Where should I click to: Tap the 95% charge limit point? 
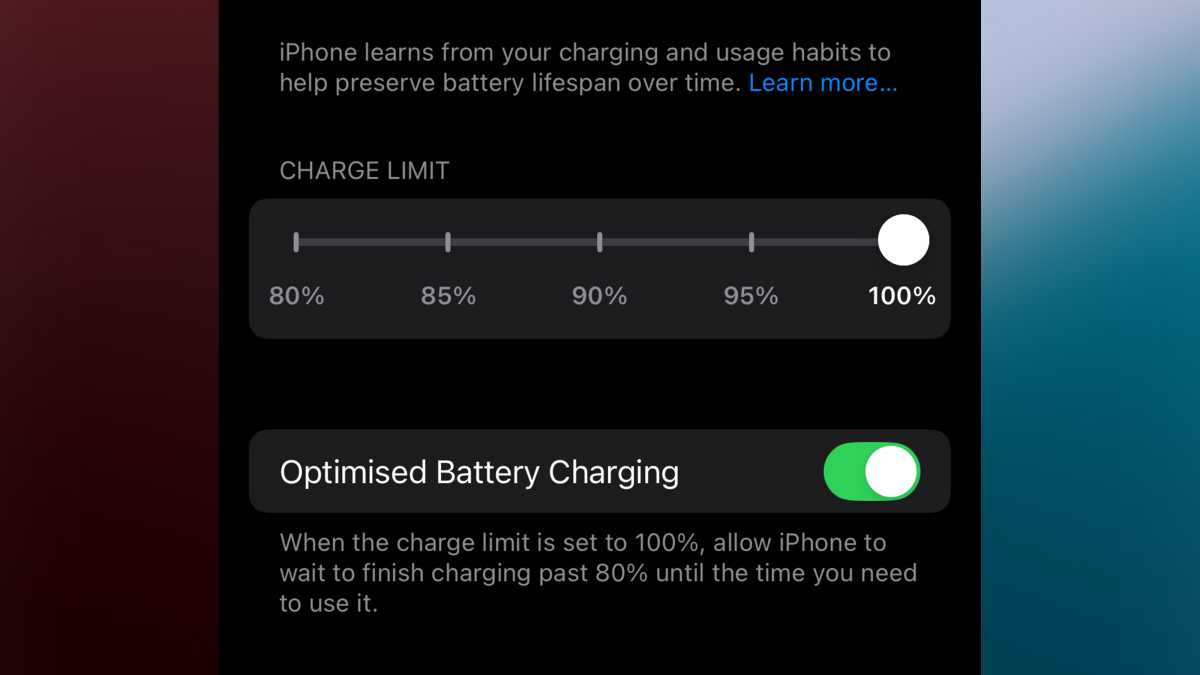point(752,242)
